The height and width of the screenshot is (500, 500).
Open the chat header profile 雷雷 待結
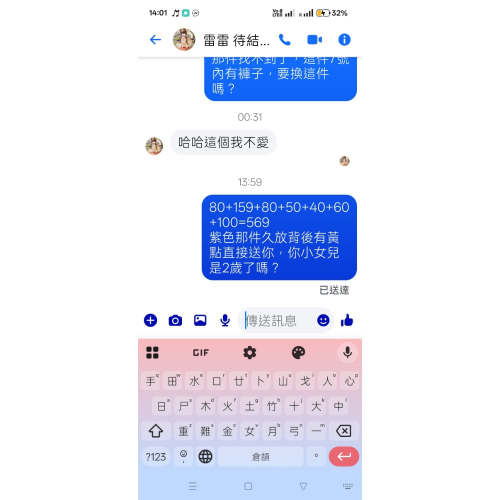(x=221, y=40)
